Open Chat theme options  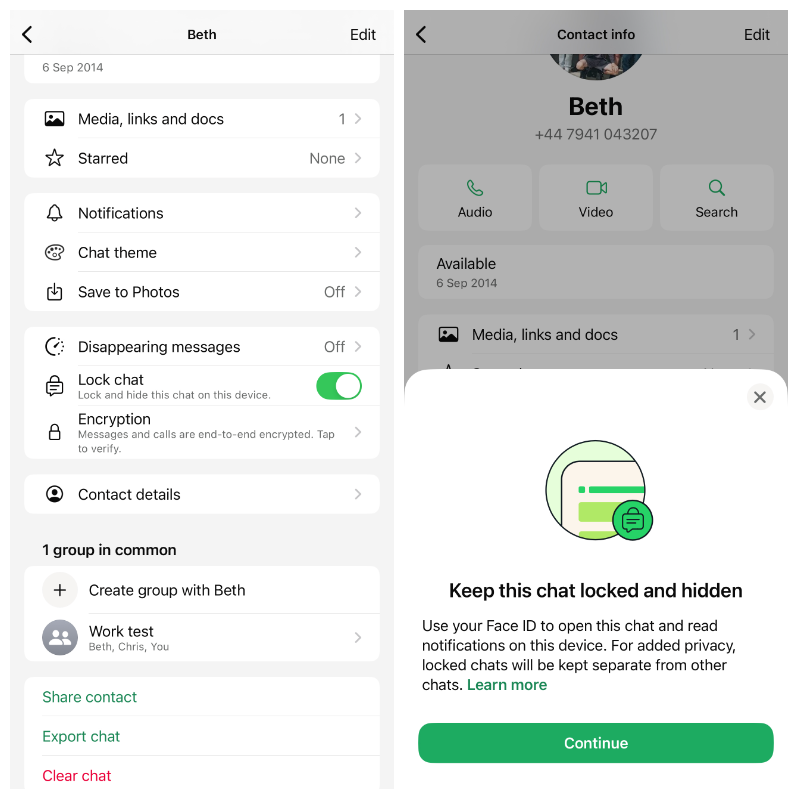pos(201,253)
